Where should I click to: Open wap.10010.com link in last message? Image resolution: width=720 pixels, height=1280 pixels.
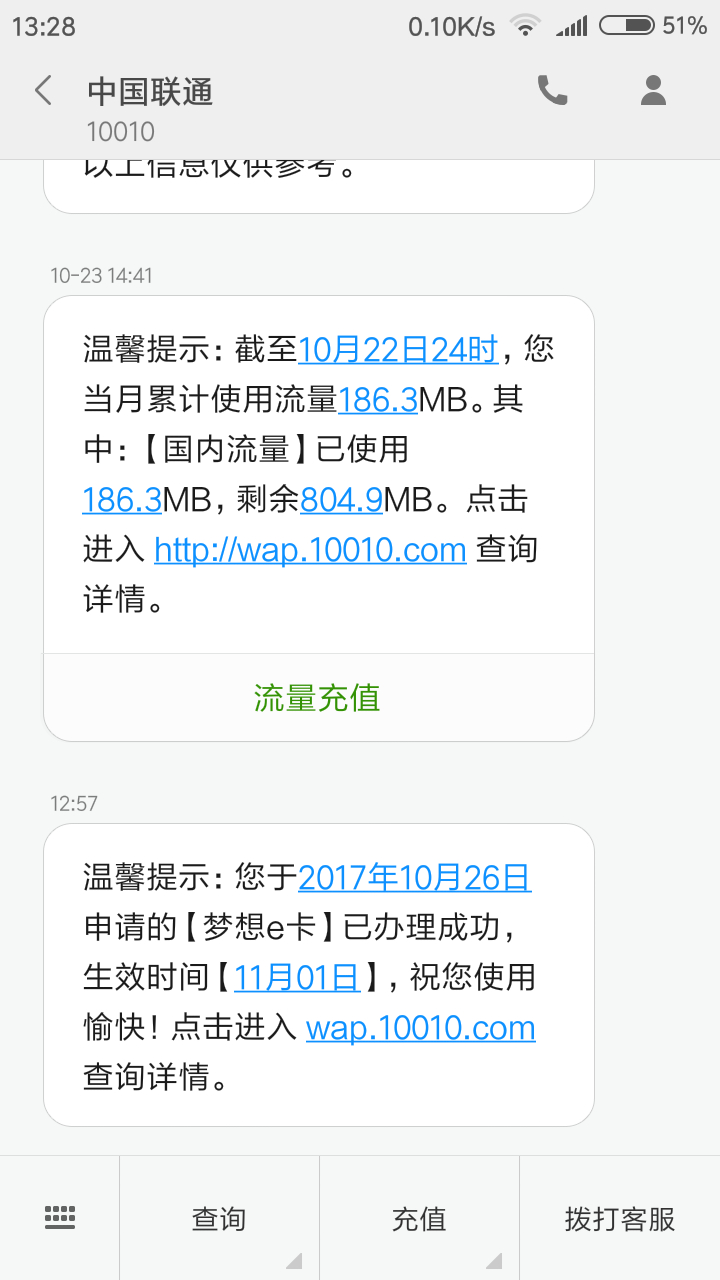point(421,1027)
